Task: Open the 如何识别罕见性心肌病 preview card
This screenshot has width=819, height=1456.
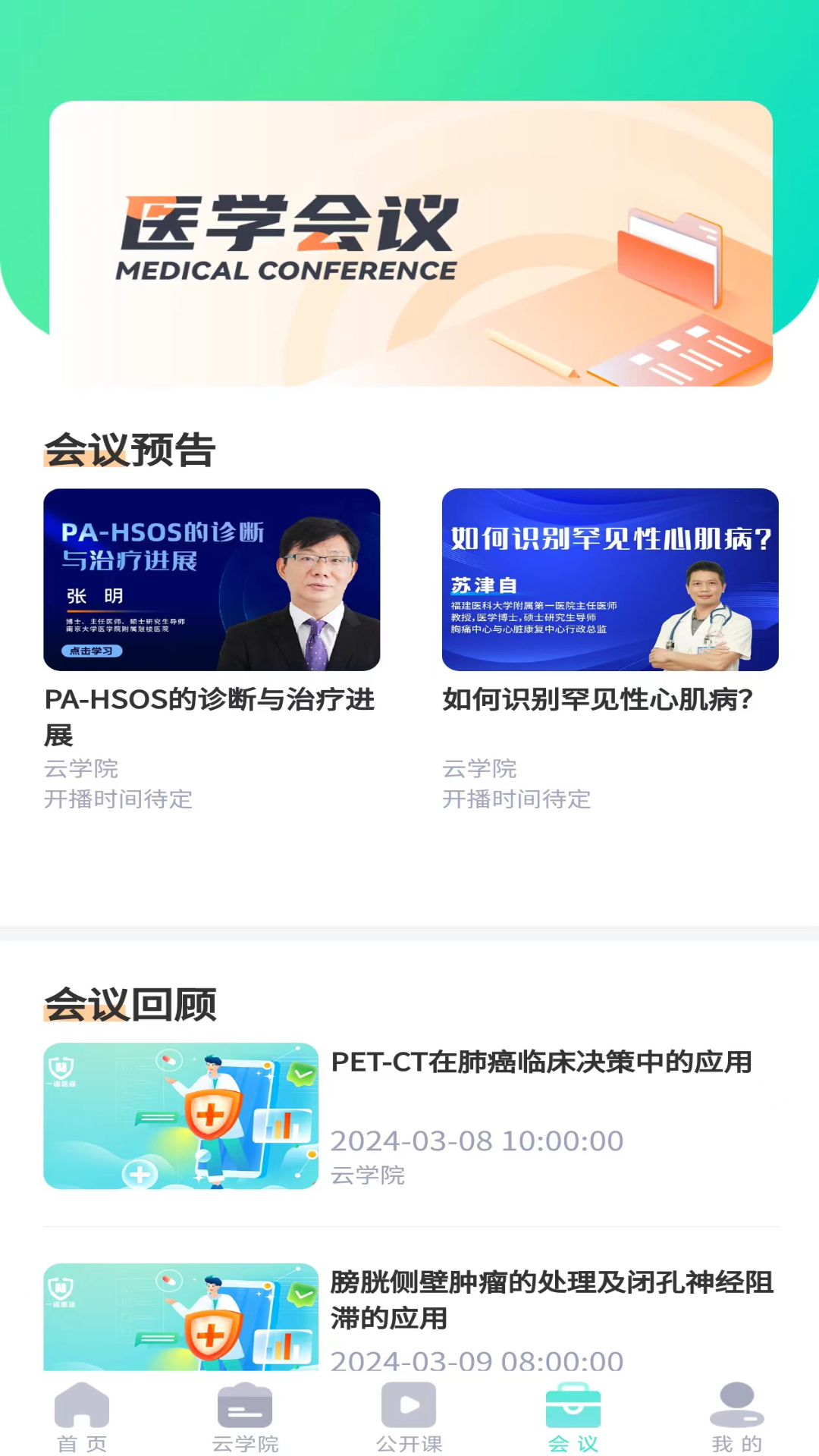Action: click(x=610, y=650)
